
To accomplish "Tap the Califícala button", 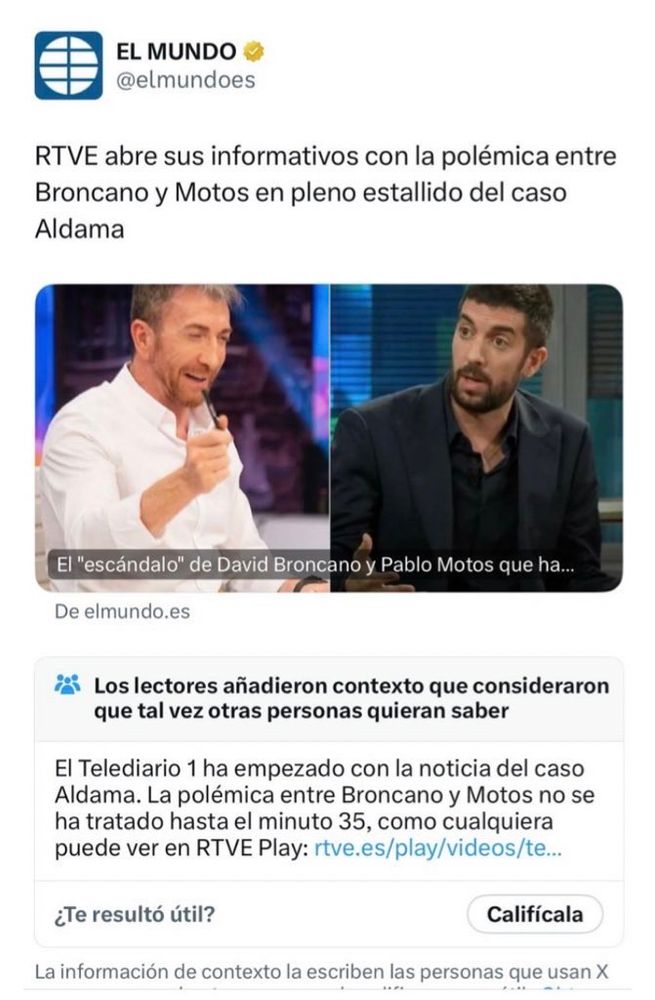I will pos(535,914).
